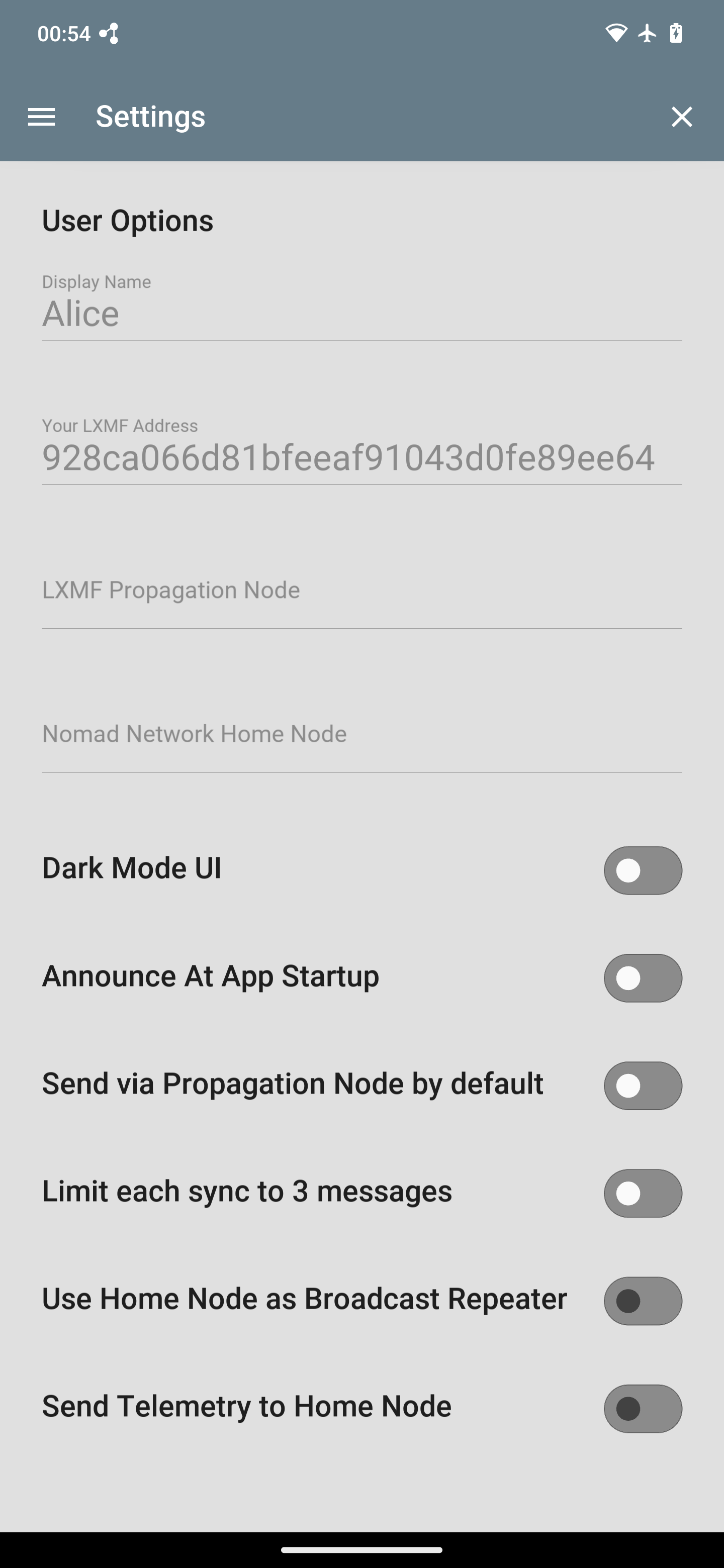Viewport: 724px width, 1568px height.
Task: Tap the Your LXMF Address field
Action: pos(361,458)
